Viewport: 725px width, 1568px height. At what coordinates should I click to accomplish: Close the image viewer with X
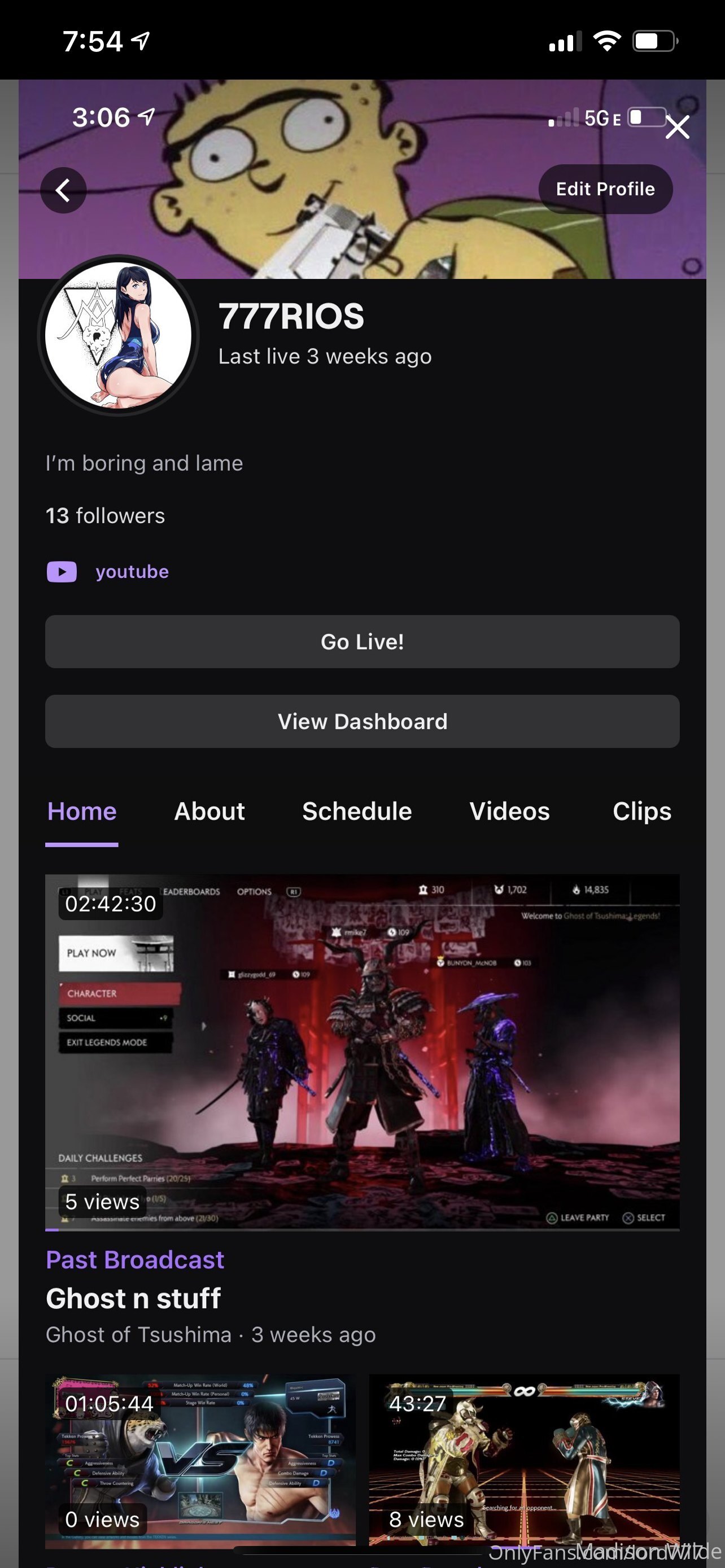tap(677, 127)
